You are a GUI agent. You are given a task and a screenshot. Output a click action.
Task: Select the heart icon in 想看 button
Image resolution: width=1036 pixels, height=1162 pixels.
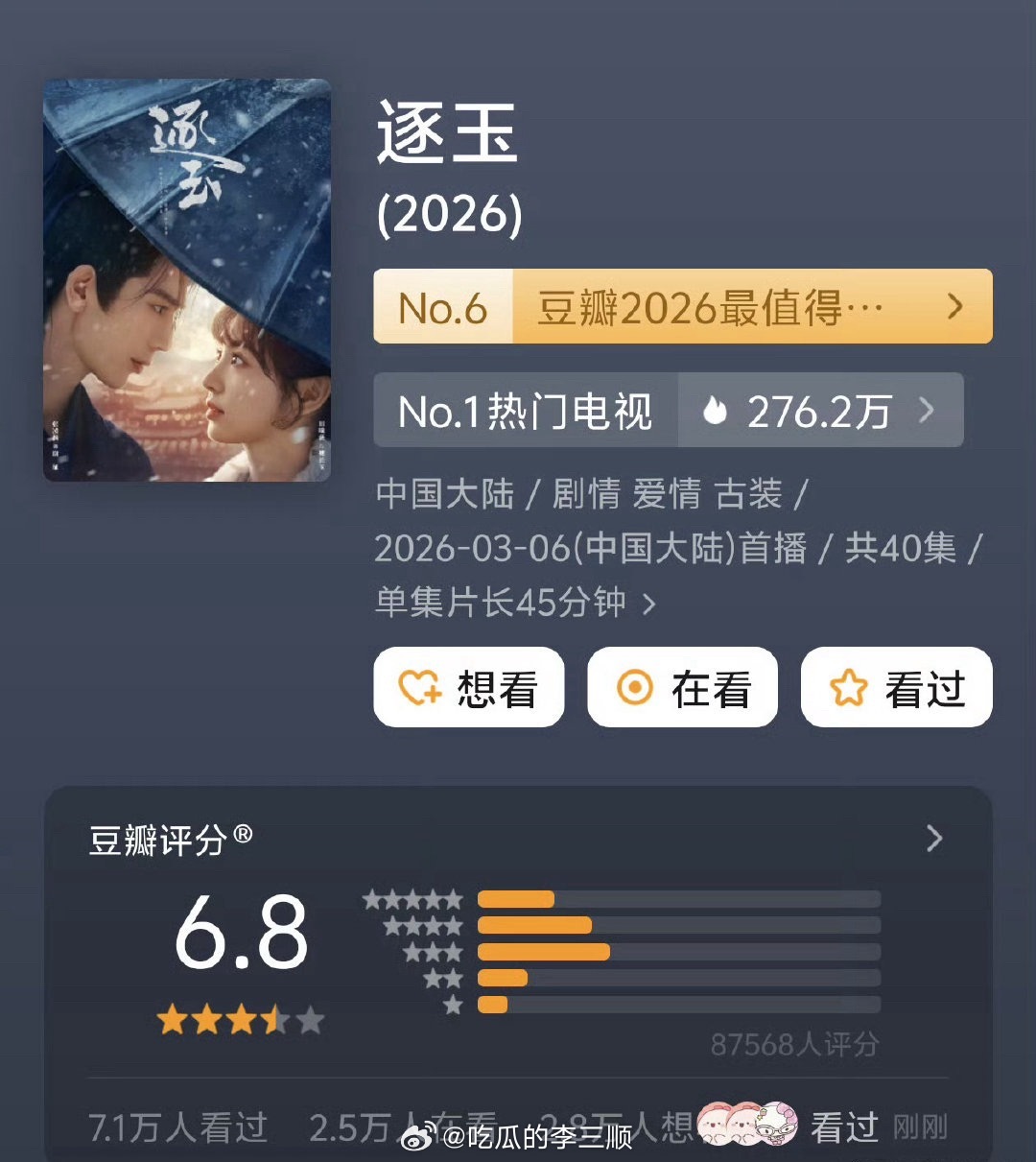418,687
